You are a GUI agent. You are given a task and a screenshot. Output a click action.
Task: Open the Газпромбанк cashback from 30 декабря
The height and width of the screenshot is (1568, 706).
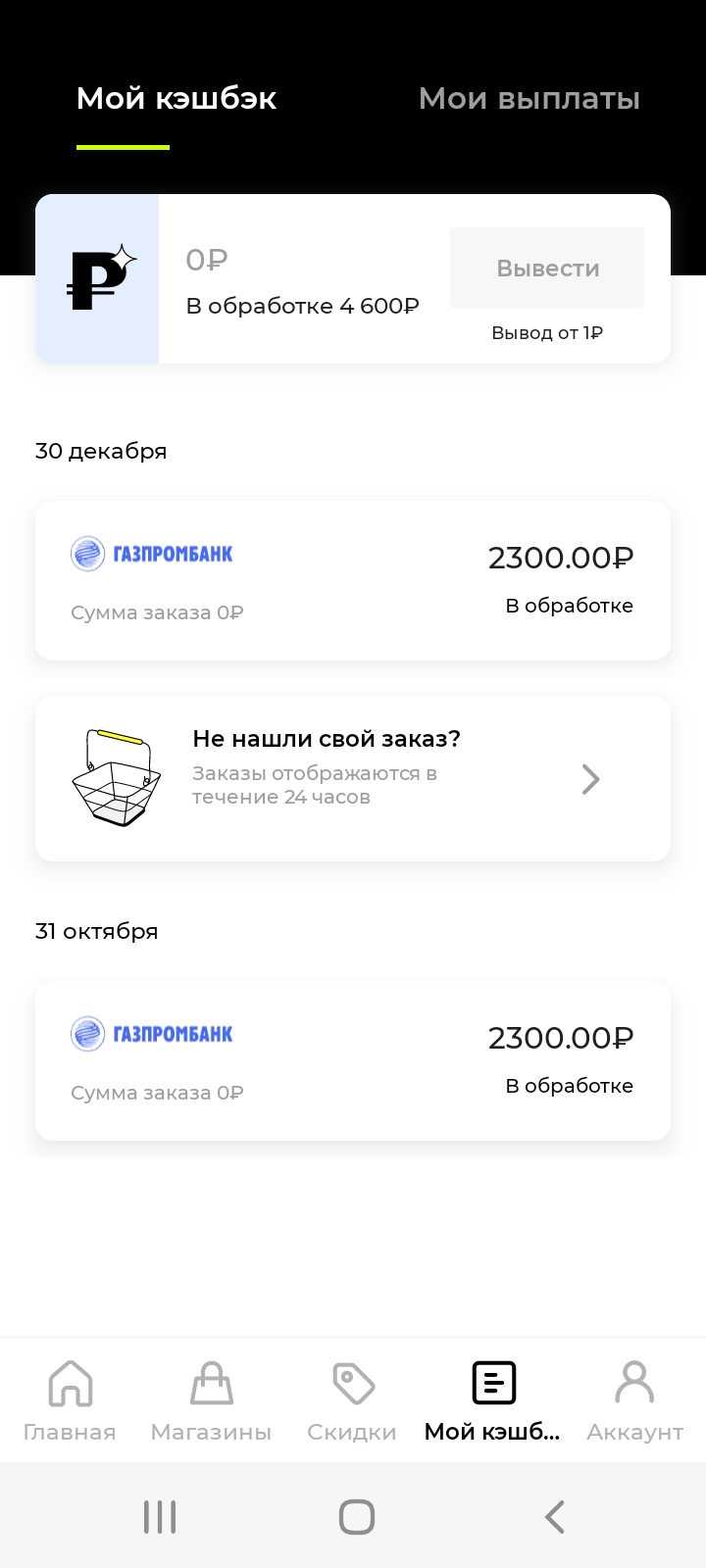[353, 580]
